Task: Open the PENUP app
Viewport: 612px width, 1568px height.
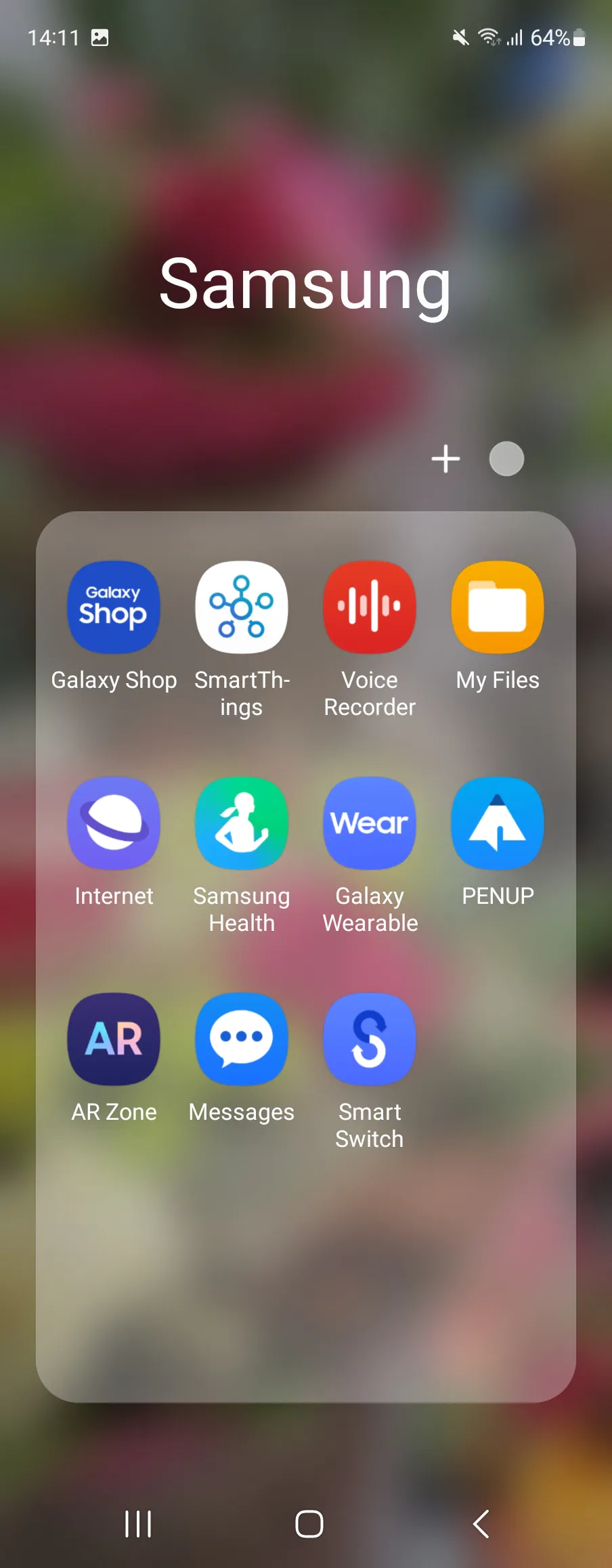Action: [x=498, y=823]
